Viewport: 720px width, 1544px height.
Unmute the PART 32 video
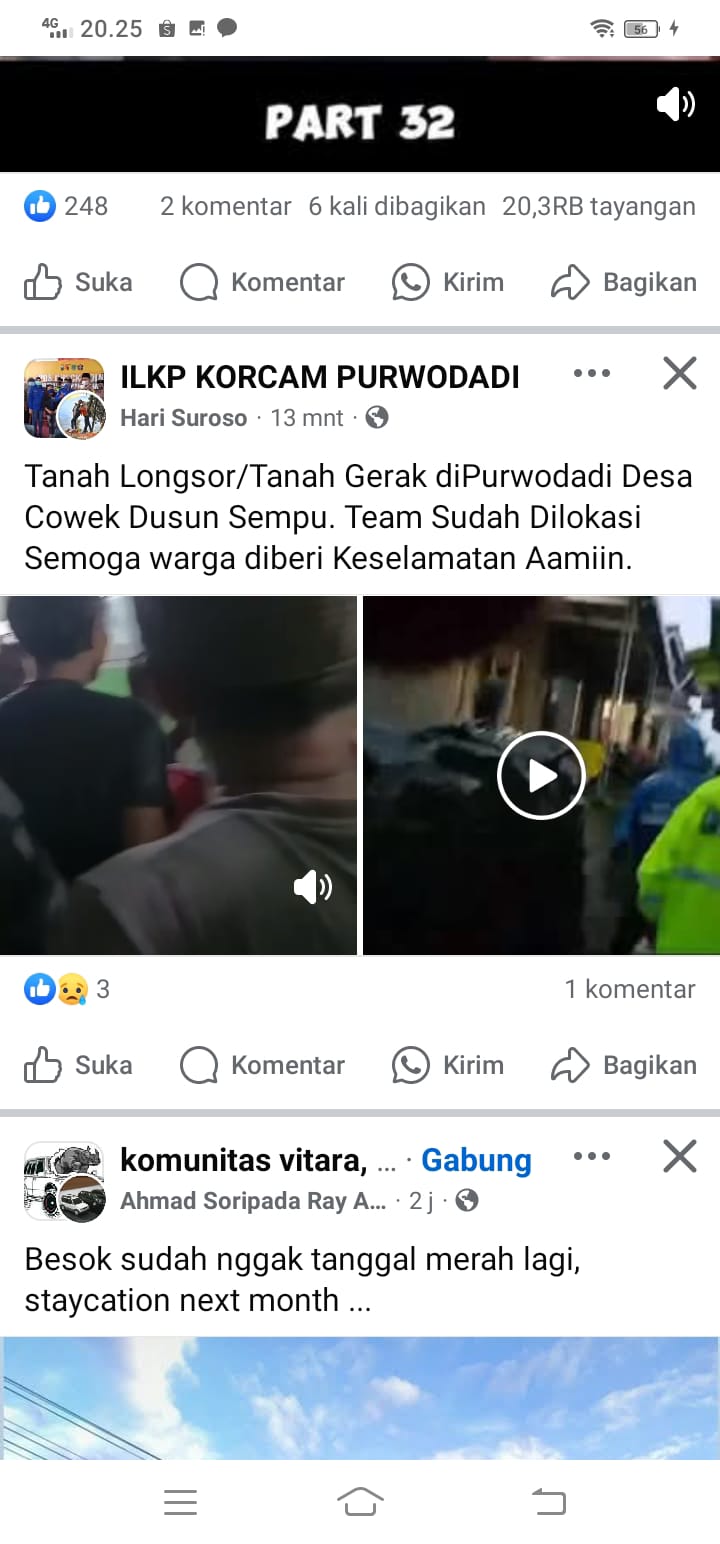[675, 104]
